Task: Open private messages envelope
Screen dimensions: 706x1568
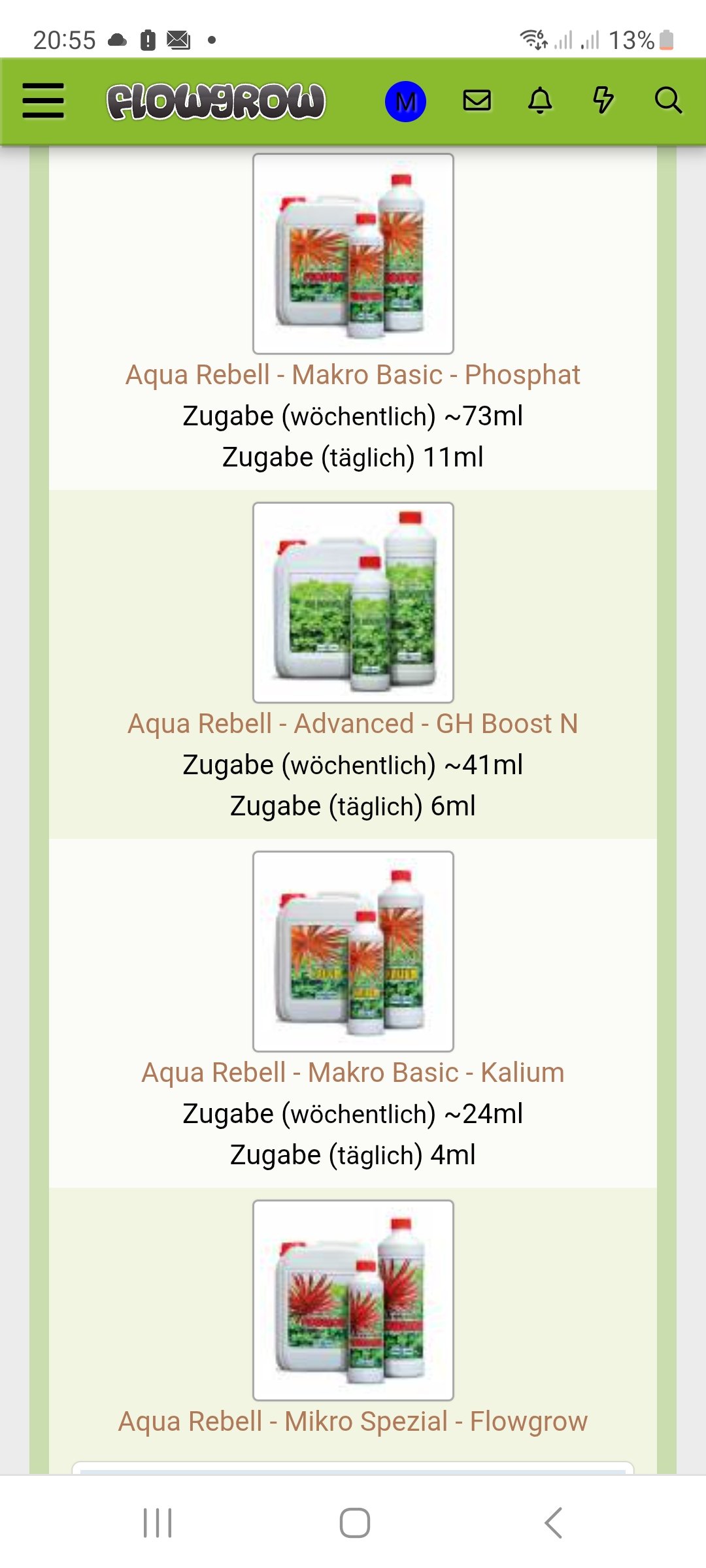Action: (477, 101)
